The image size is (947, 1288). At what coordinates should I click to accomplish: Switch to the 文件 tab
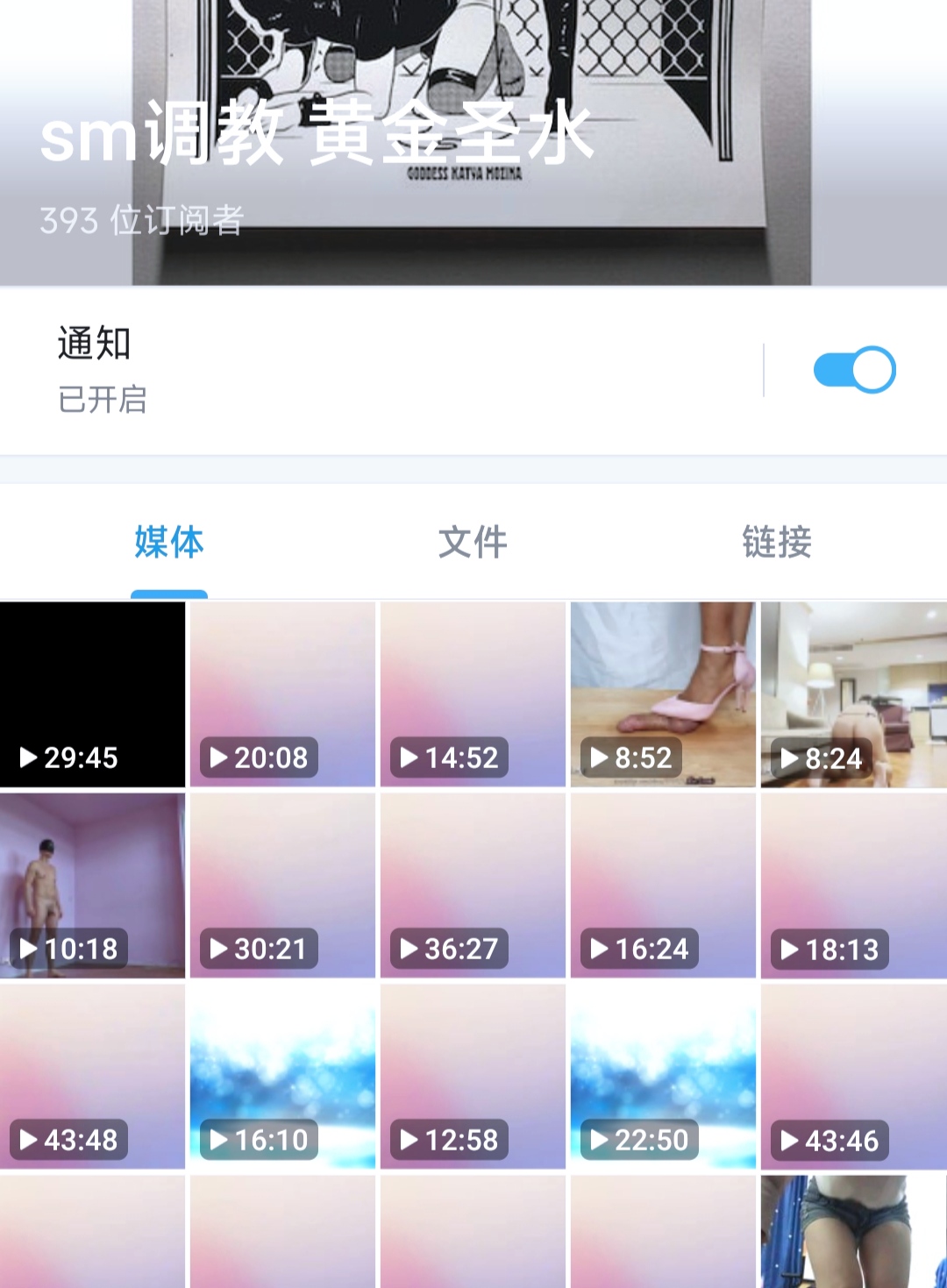click(x=473, y=542)
